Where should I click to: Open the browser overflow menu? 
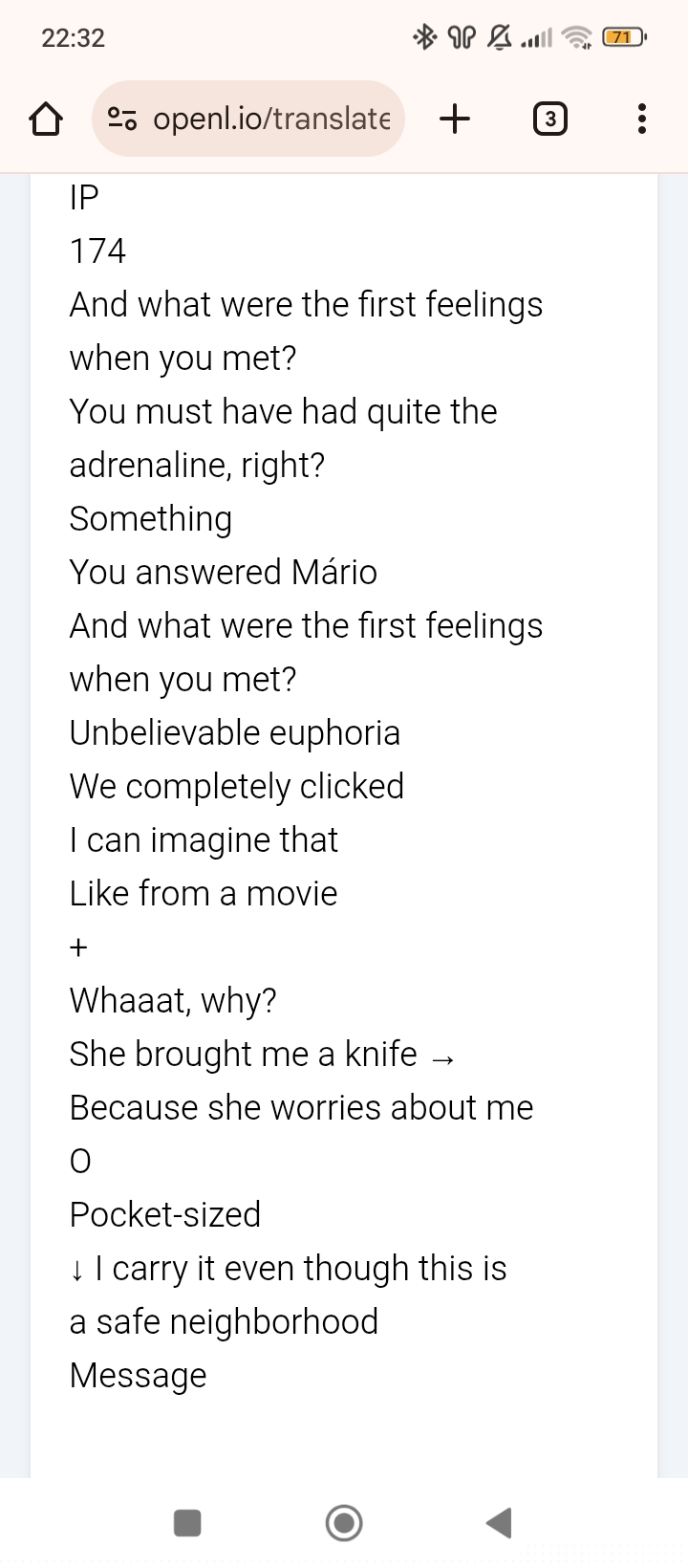[x=641, y=119]
